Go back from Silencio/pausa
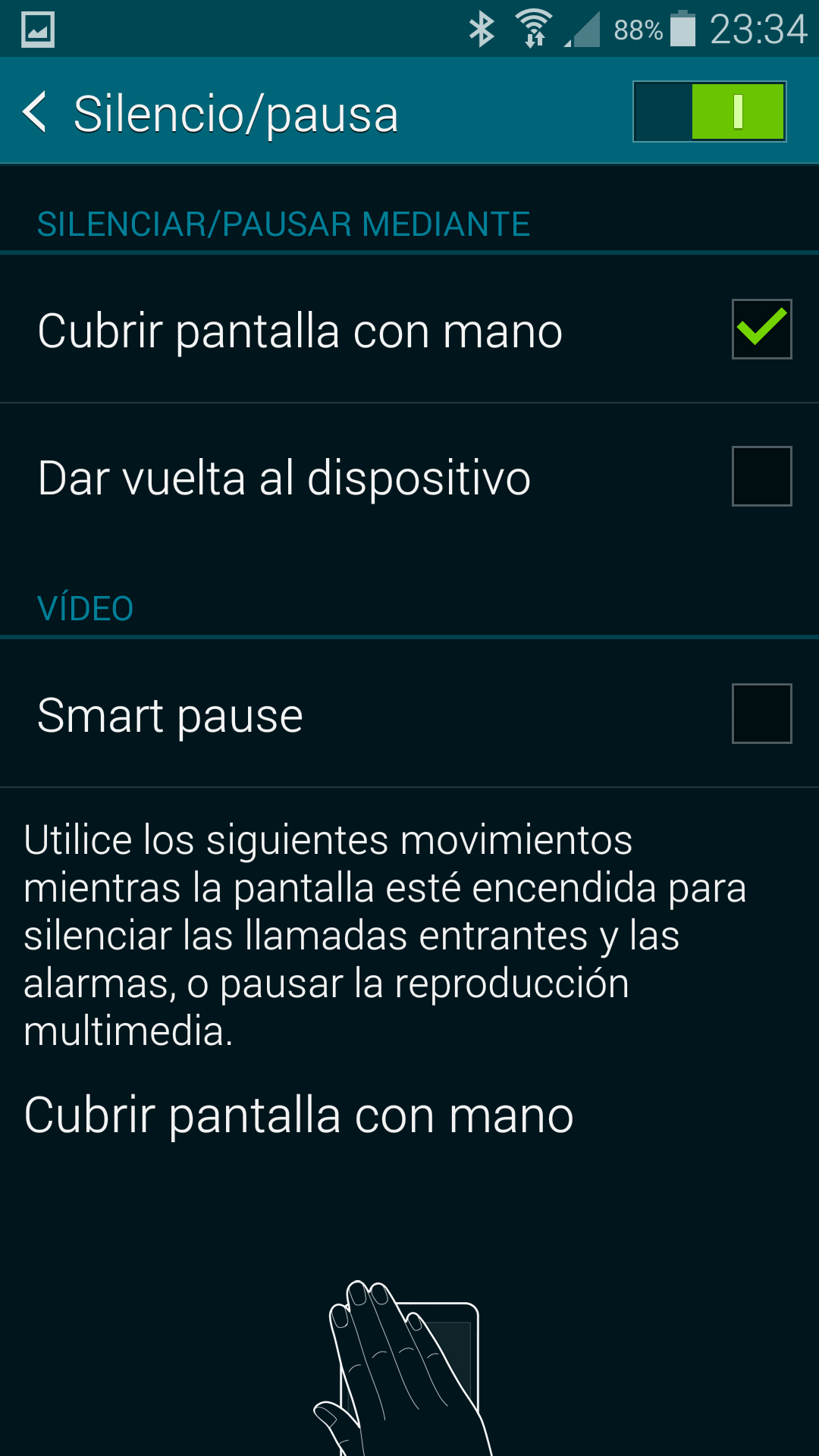Screen dimensions: 819x1456 (x=36, y=112)
